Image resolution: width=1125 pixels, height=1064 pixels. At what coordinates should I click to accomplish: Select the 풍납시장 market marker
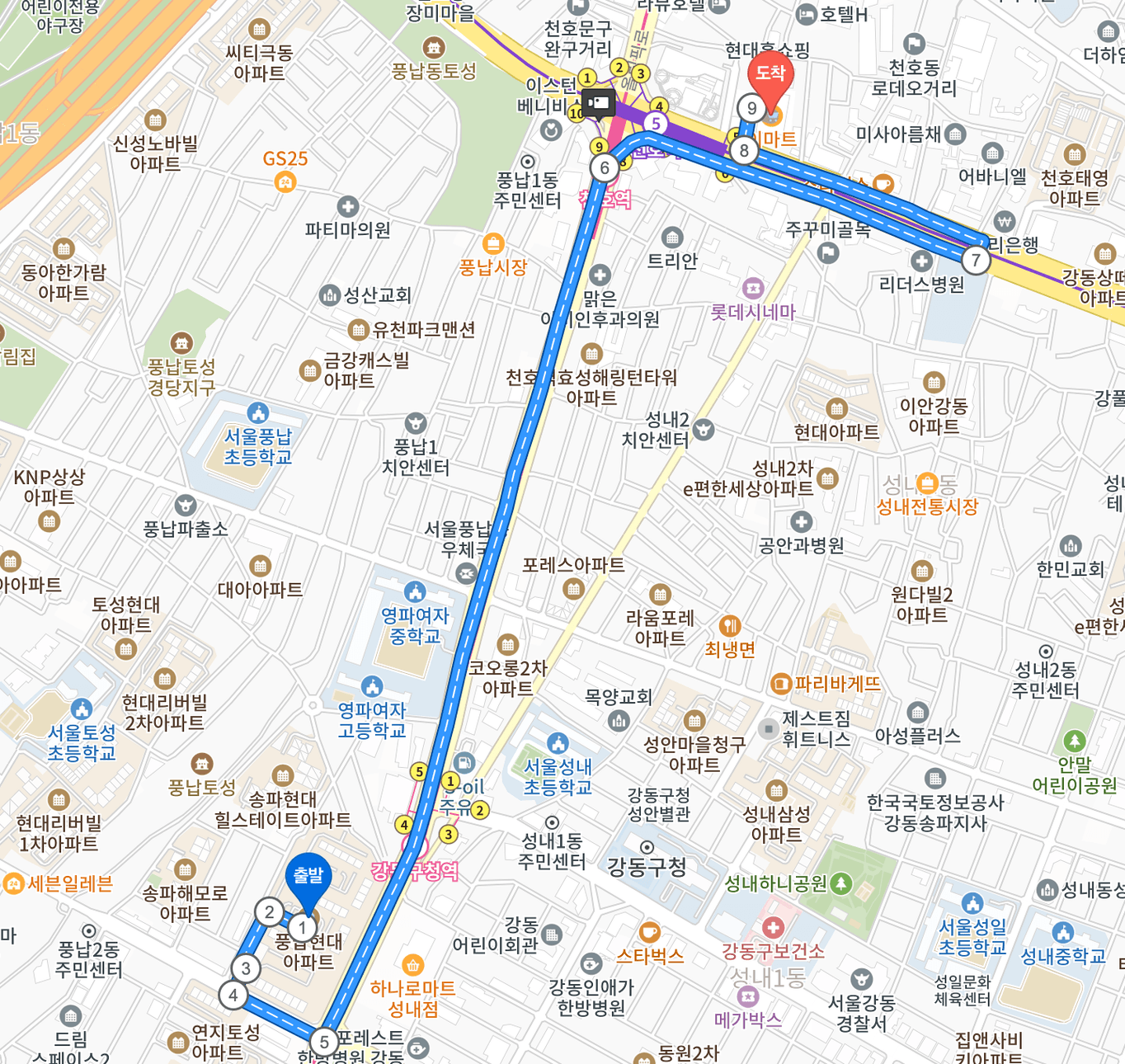click(493, 244)
